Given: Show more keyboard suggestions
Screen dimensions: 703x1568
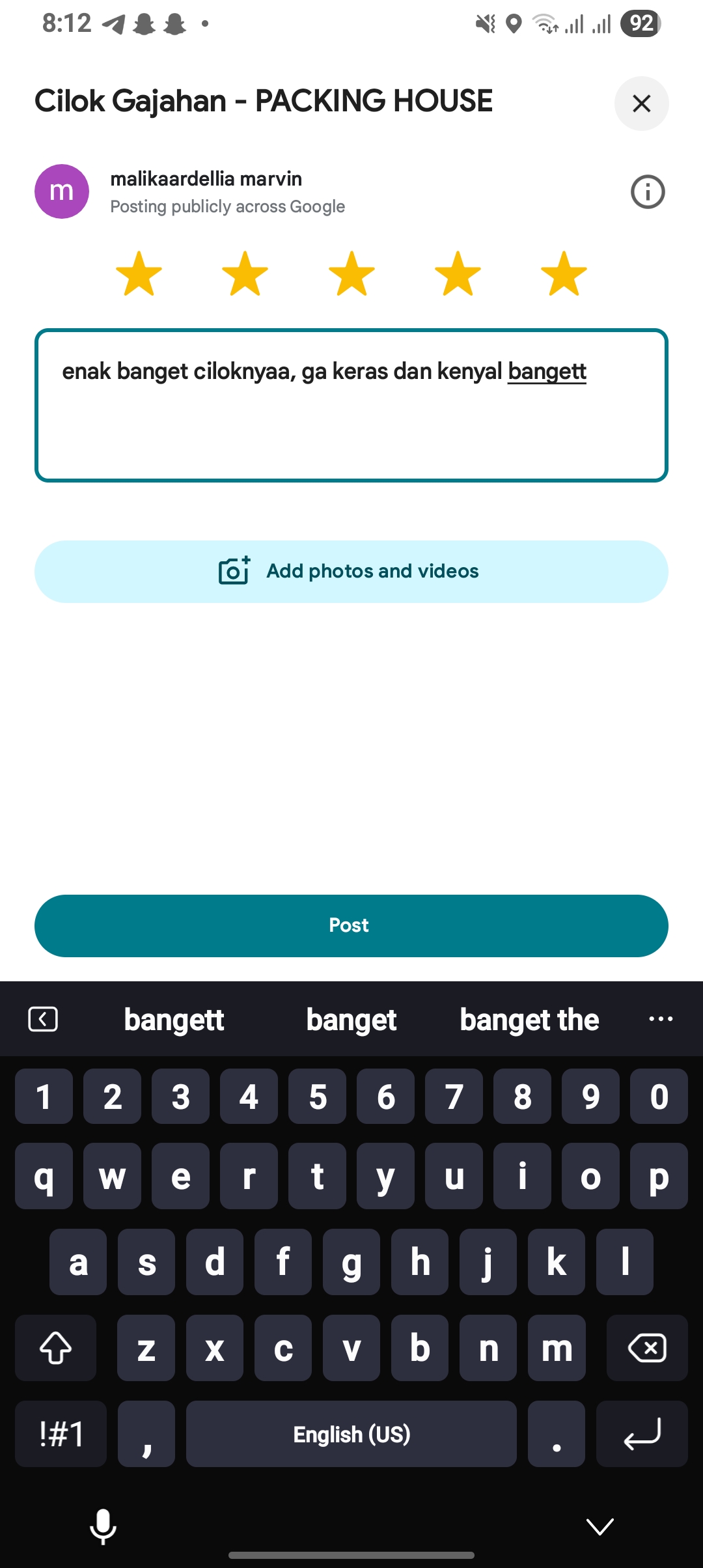Looking at the screenshot, I should pos(661,1020).
